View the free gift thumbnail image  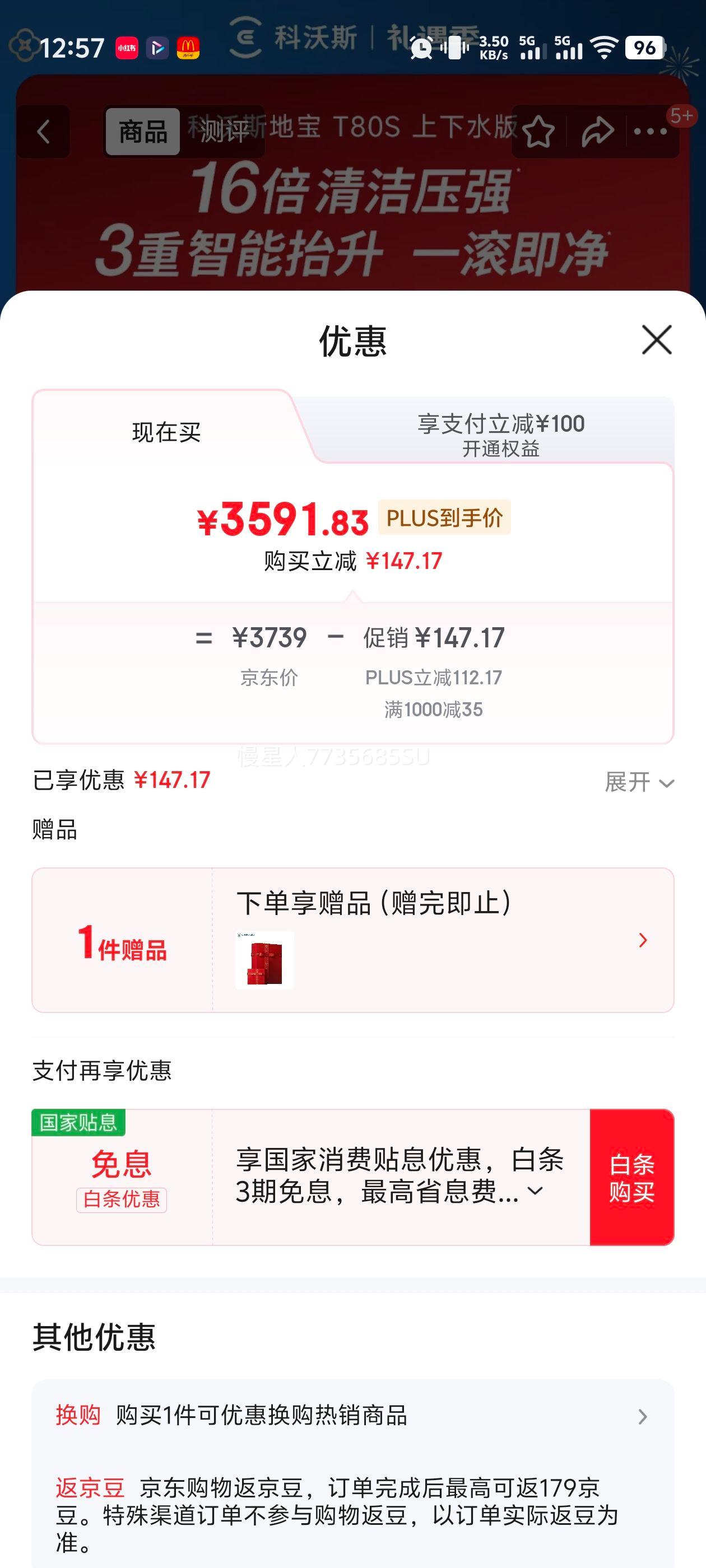pos(263,958)
